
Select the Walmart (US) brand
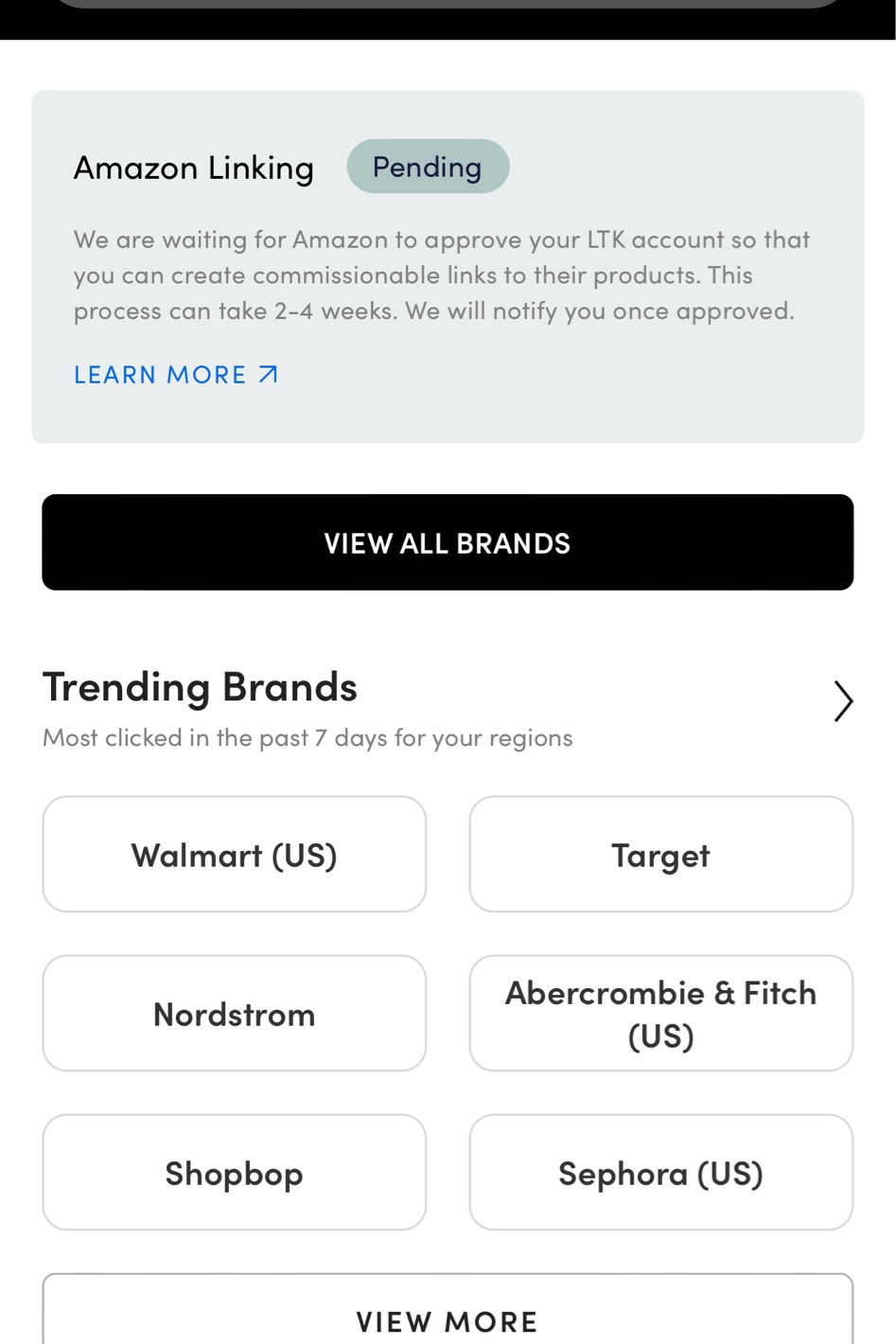[234, 855]
